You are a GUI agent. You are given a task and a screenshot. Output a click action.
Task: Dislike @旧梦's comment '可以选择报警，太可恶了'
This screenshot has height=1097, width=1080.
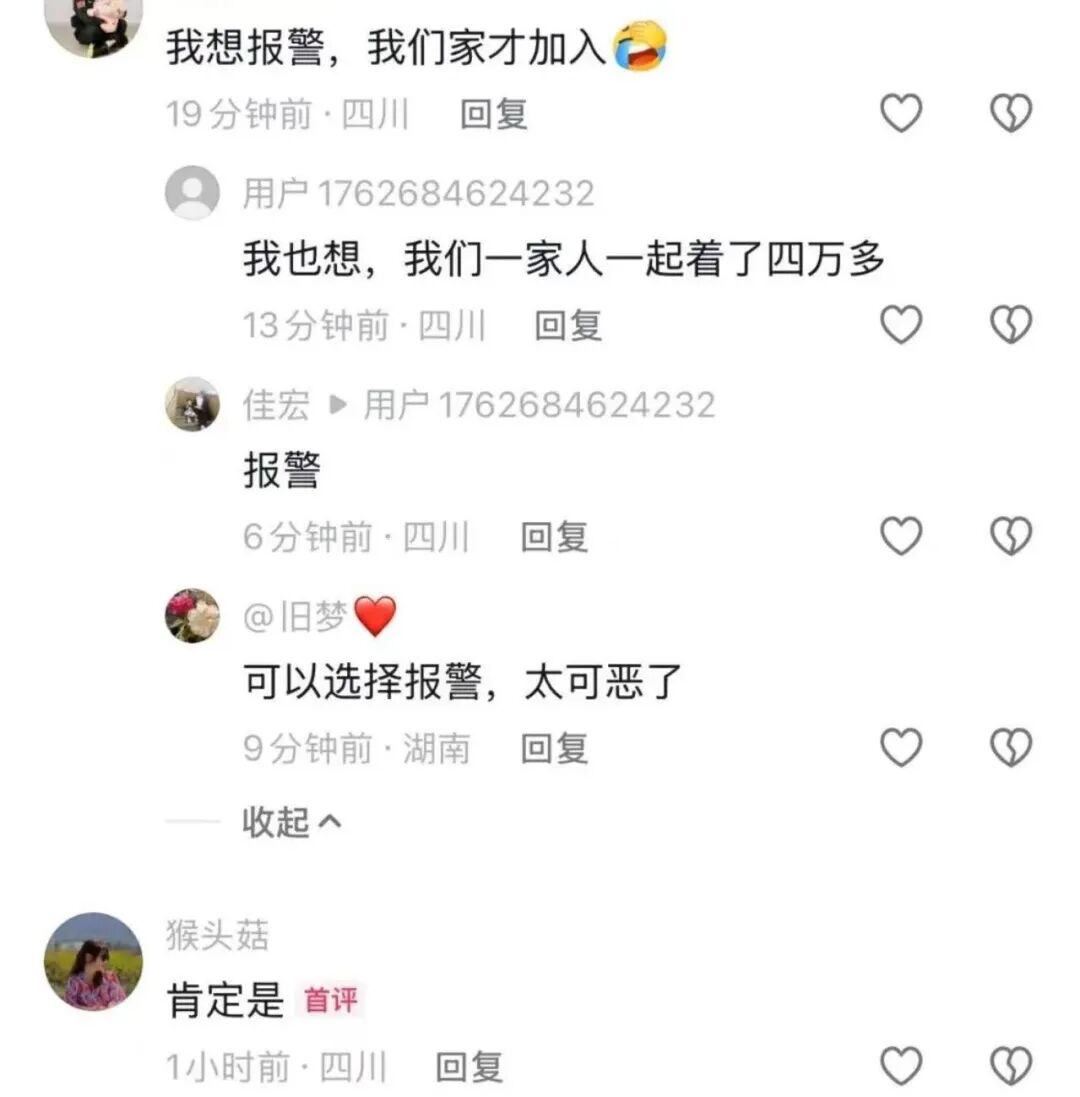1013,747
